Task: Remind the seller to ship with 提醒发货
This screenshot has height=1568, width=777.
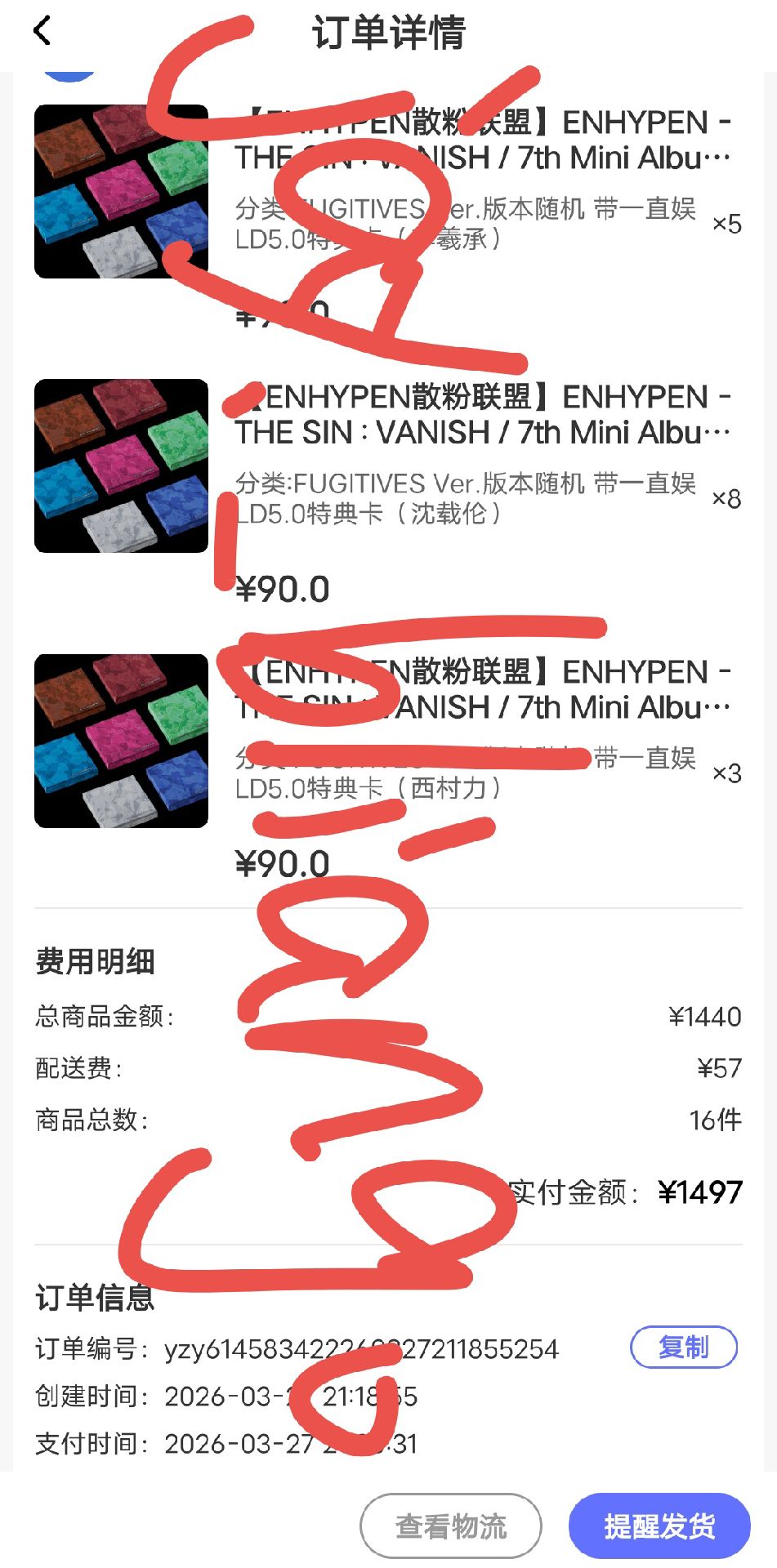Action: 659,1525
